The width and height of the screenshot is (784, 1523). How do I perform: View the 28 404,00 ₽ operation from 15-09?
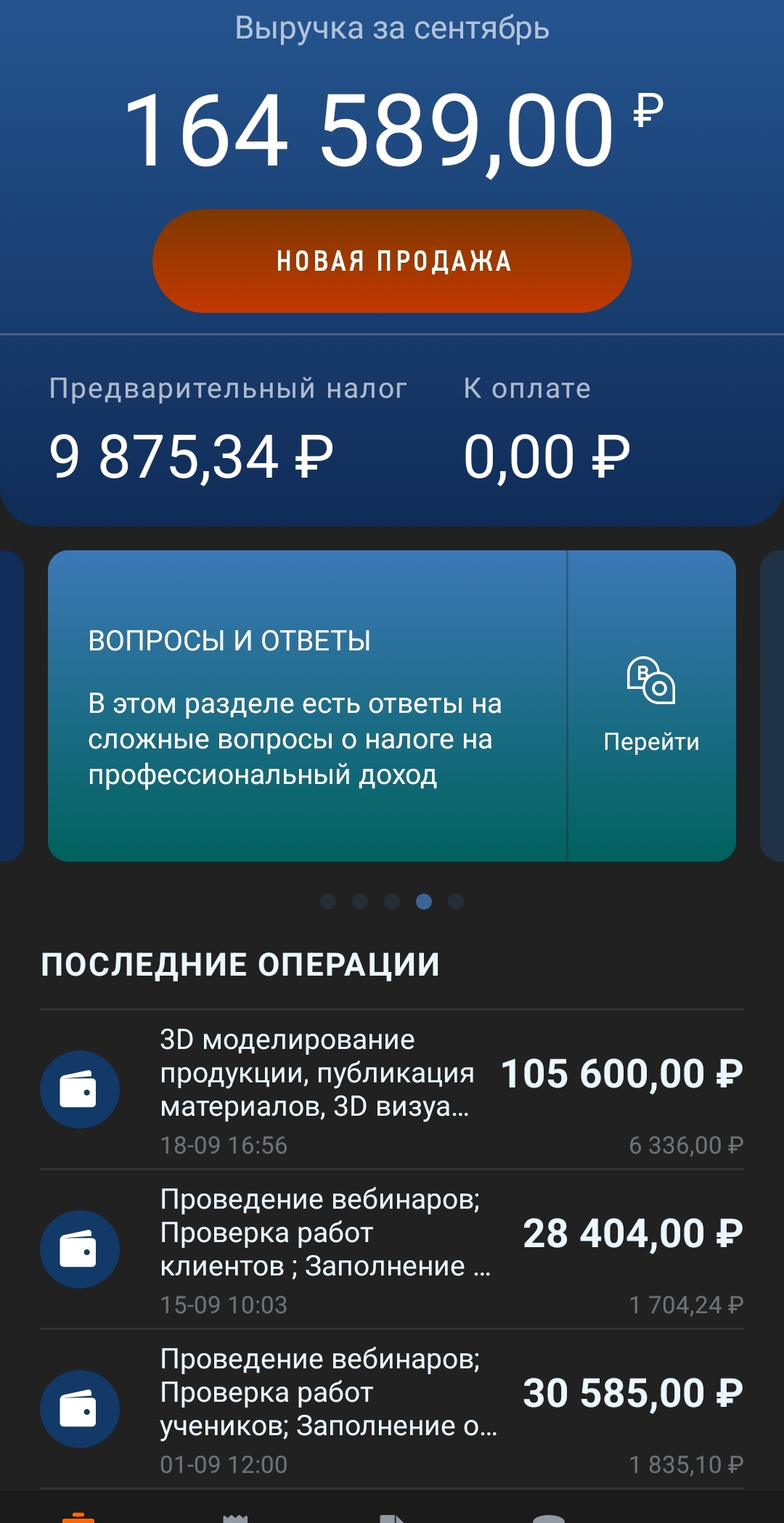coord(392,1249)
